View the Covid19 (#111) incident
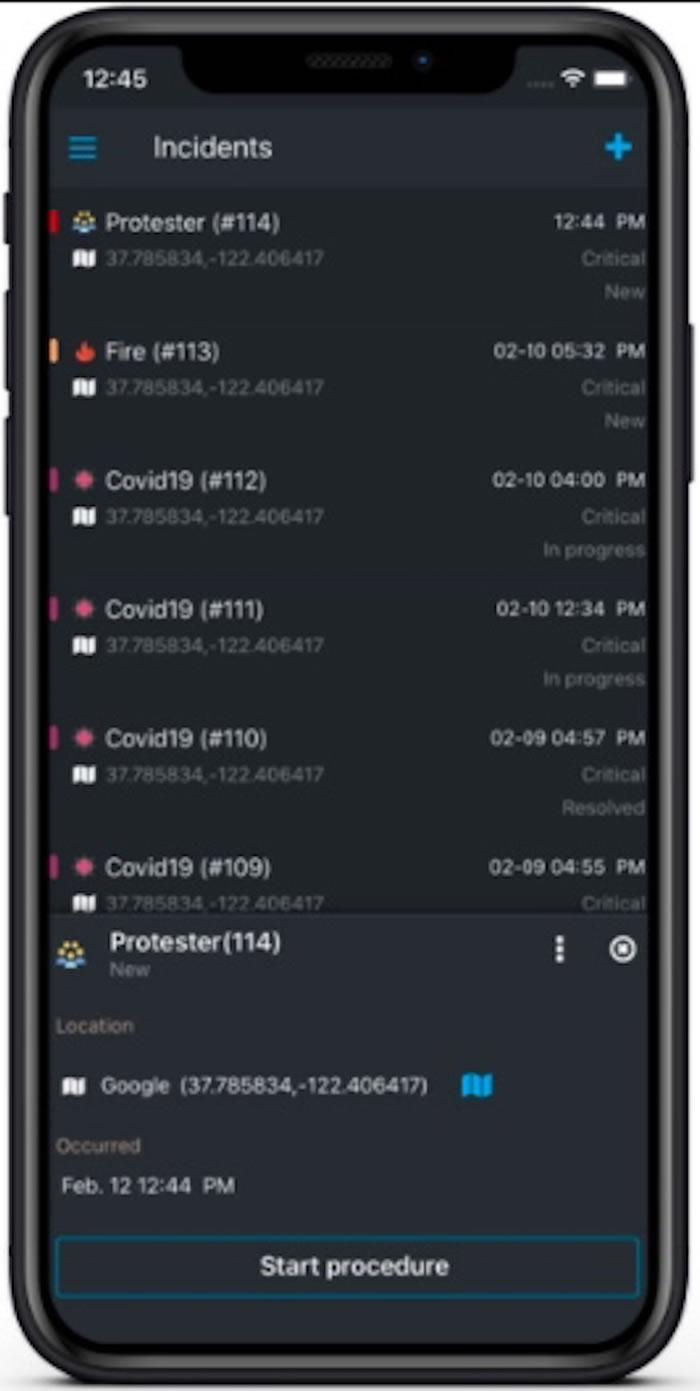The width and height of the screenshot is (700, 1391). tap(349, 644)
